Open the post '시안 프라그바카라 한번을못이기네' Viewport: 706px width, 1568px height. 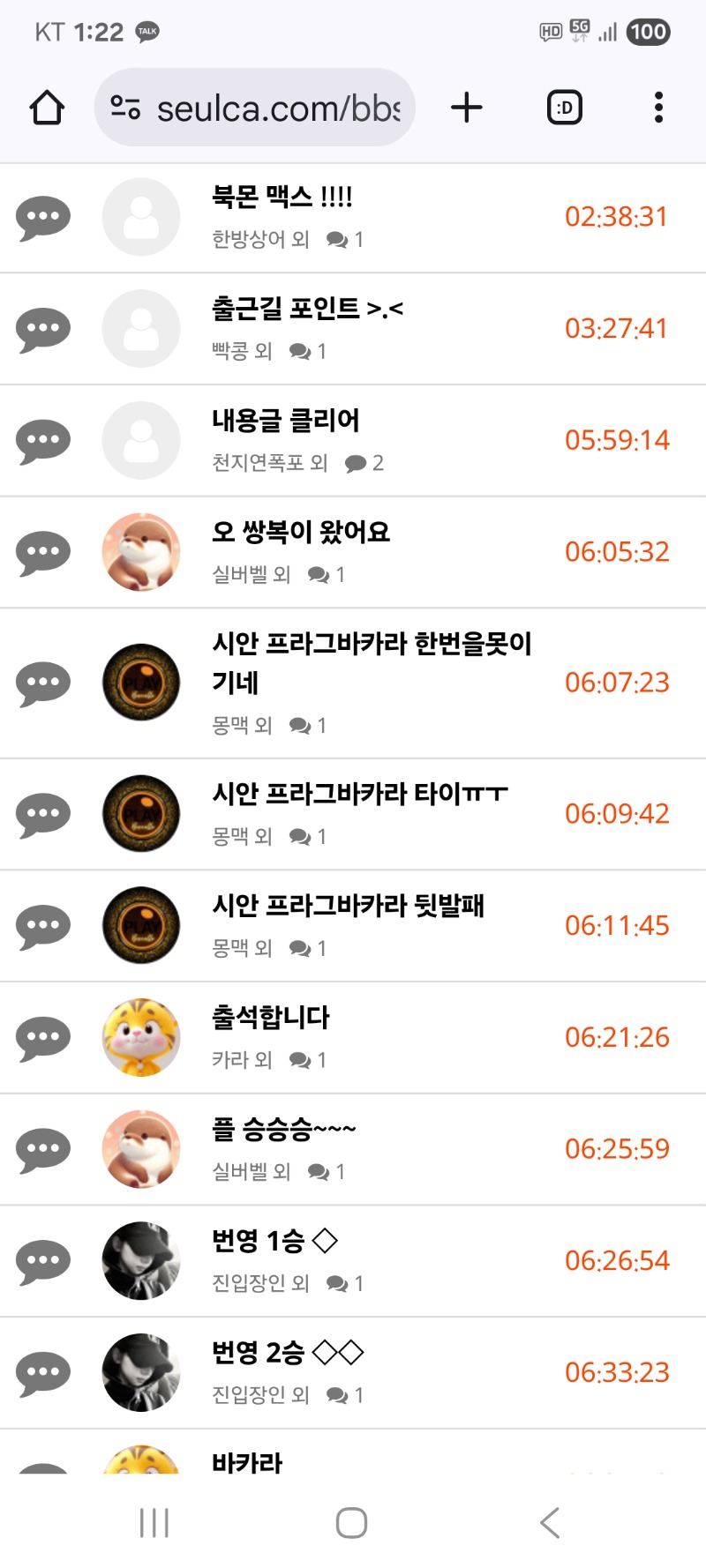click(371, 661)
